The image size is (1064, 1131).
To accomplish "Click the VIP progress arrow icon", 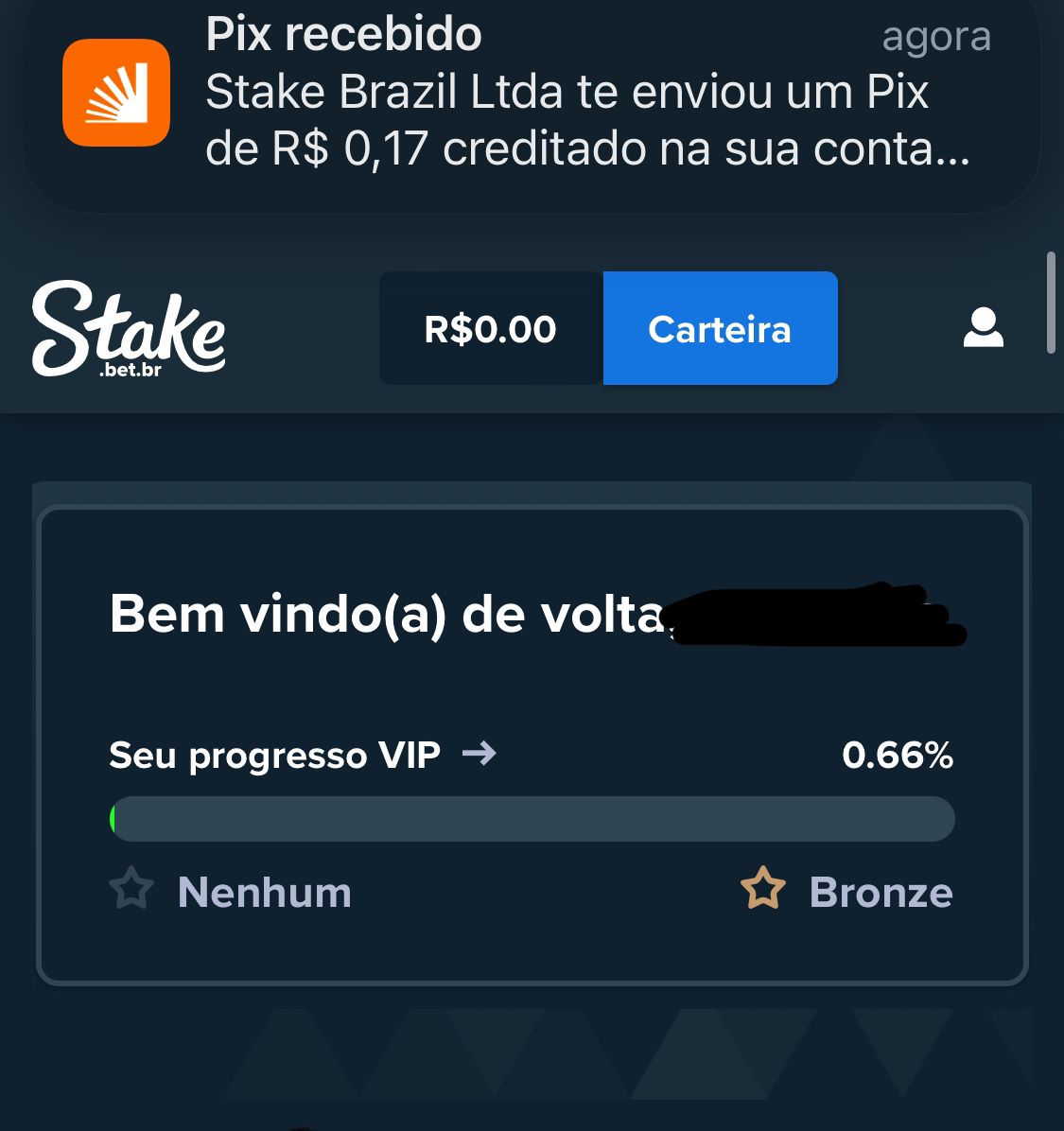I will [480, 754].
